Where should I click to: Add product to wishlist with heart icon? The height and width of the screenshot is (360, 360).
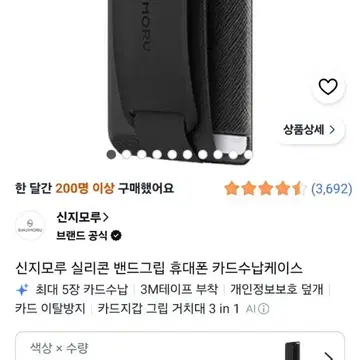click(x=328, y=87)
